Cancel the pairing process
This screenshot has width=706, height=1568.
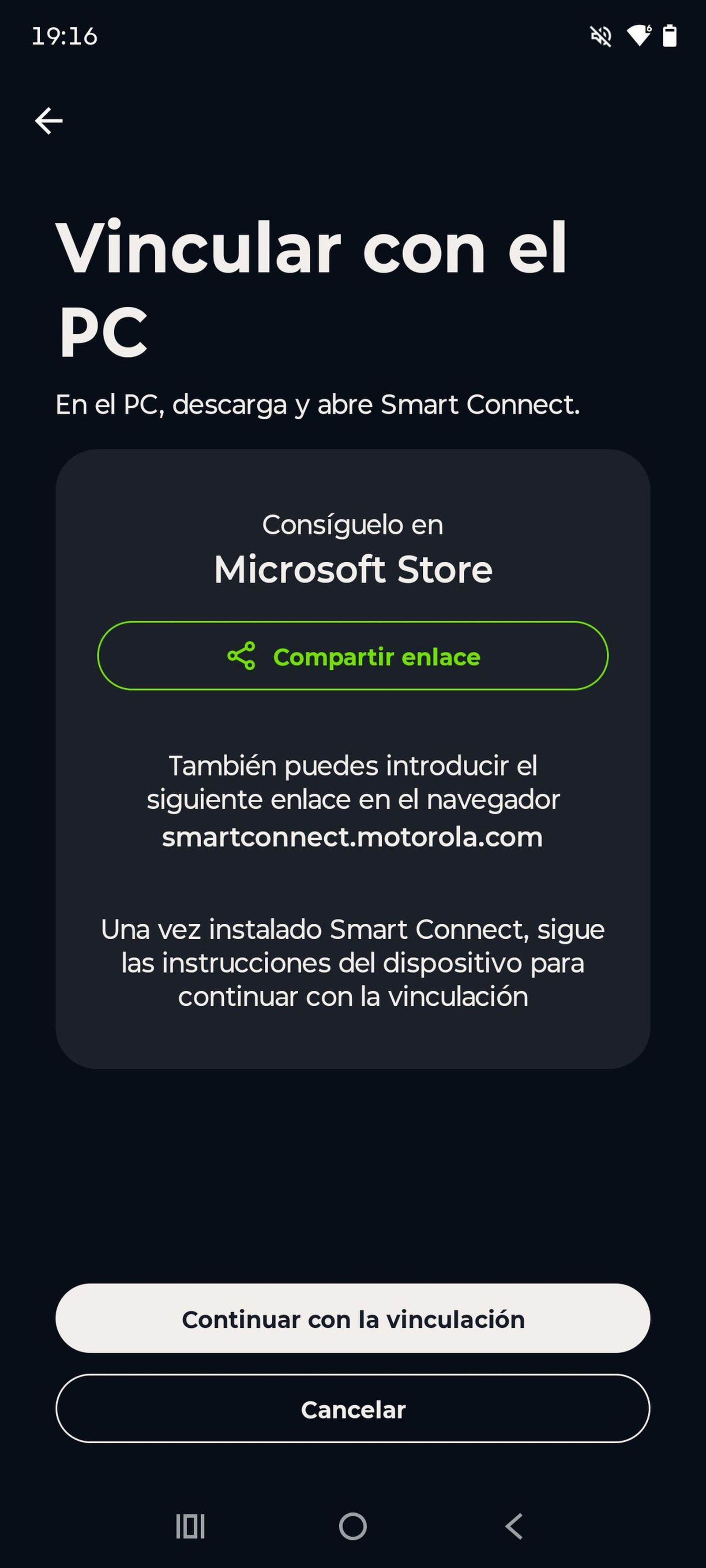353,1409
